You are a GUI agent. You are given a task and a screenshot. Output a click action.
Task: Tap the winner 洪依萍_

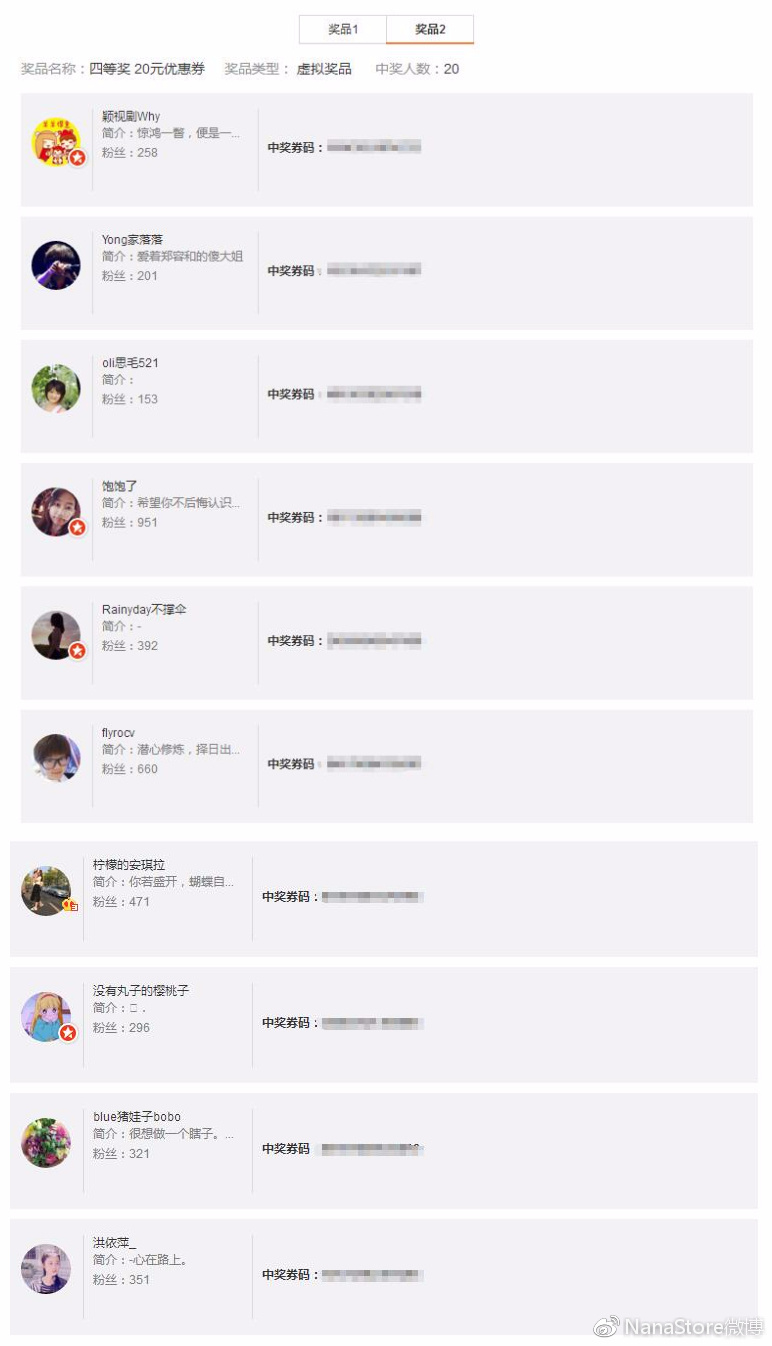(x=114, y=1243)
